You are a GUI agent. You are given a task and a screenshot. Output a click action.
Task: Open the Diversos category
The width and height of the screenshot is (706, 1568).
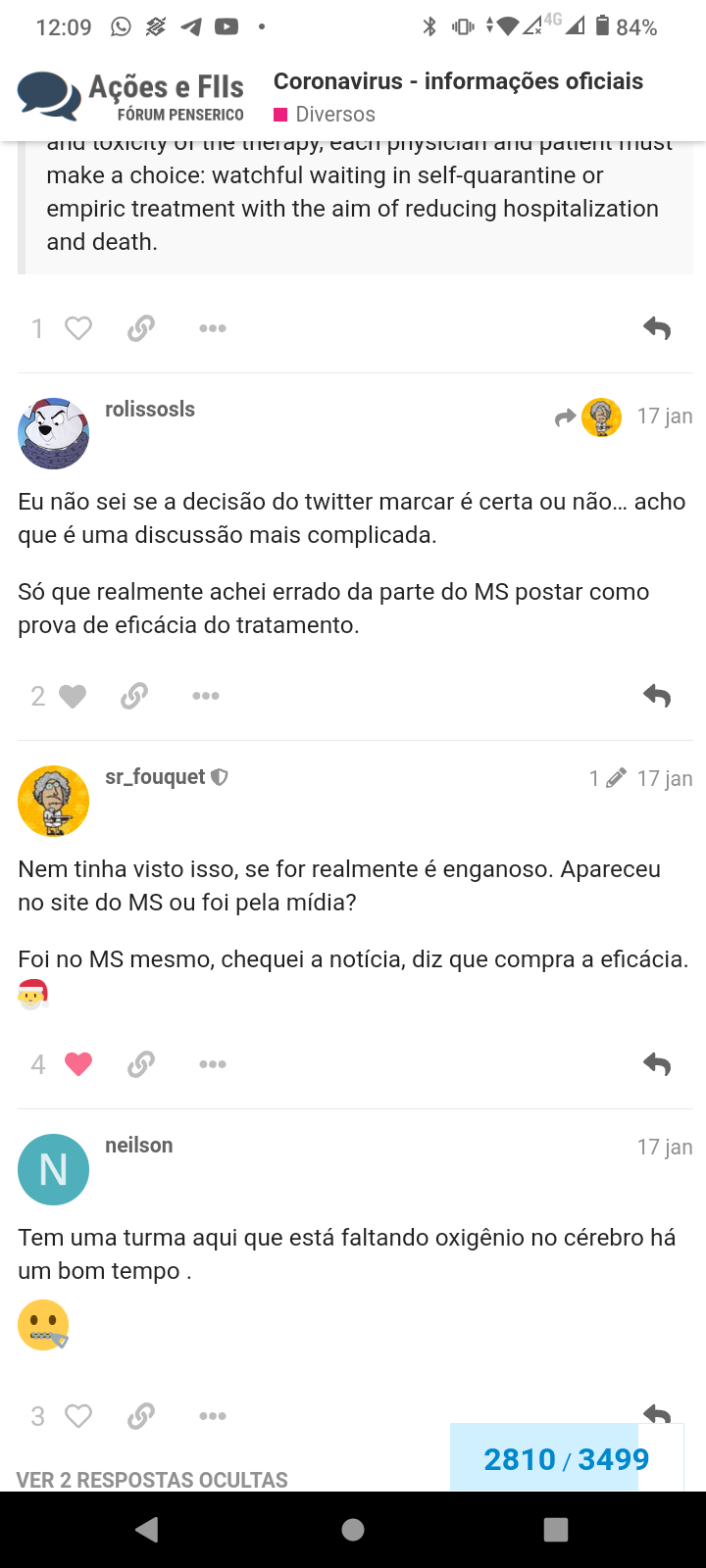(x=334, y=115)
